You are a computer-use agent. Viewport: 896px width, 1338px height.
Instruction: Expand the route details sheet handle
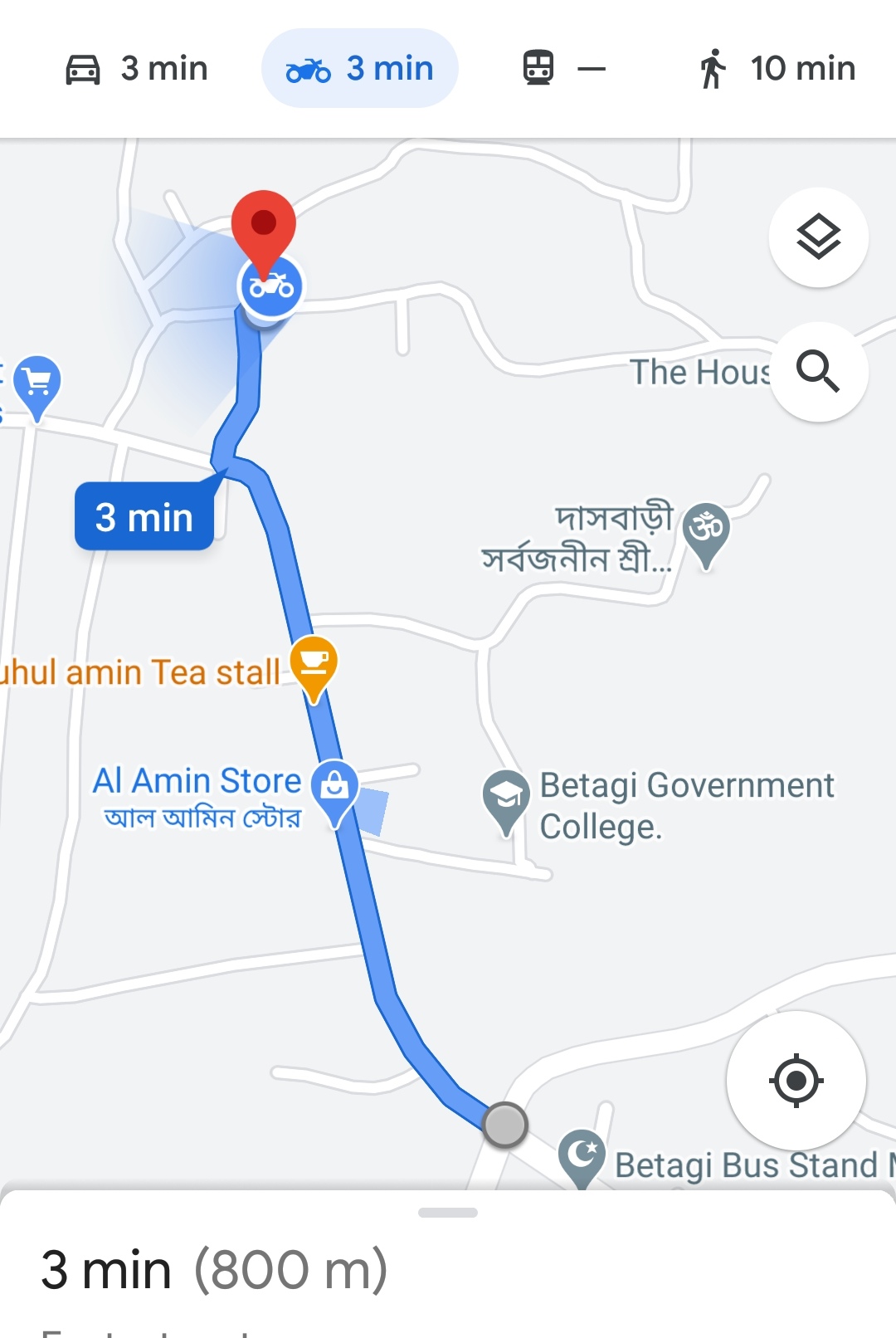[x=448, y=1213]
